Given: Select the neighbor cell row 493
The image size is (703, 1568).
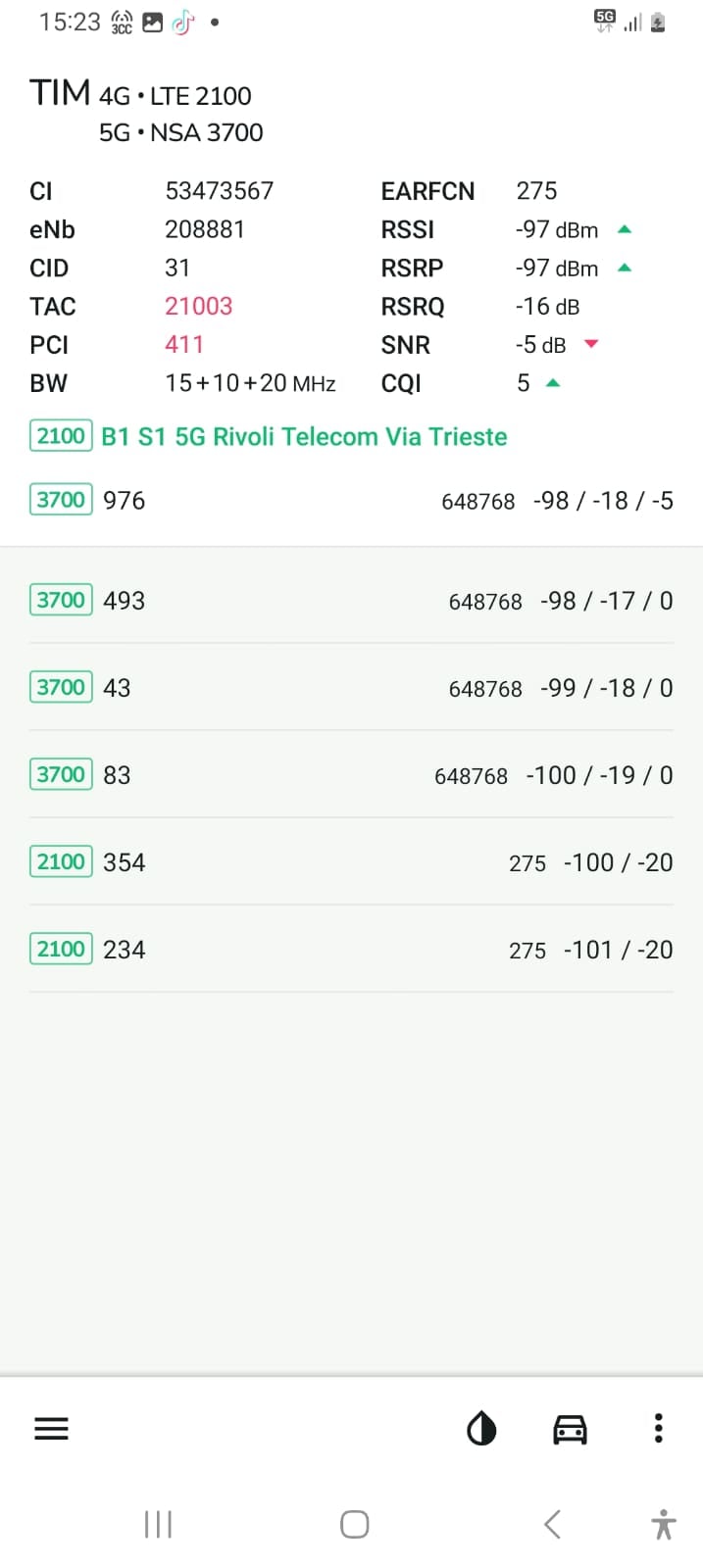Looking at the screenshot, I should [351, 601].
